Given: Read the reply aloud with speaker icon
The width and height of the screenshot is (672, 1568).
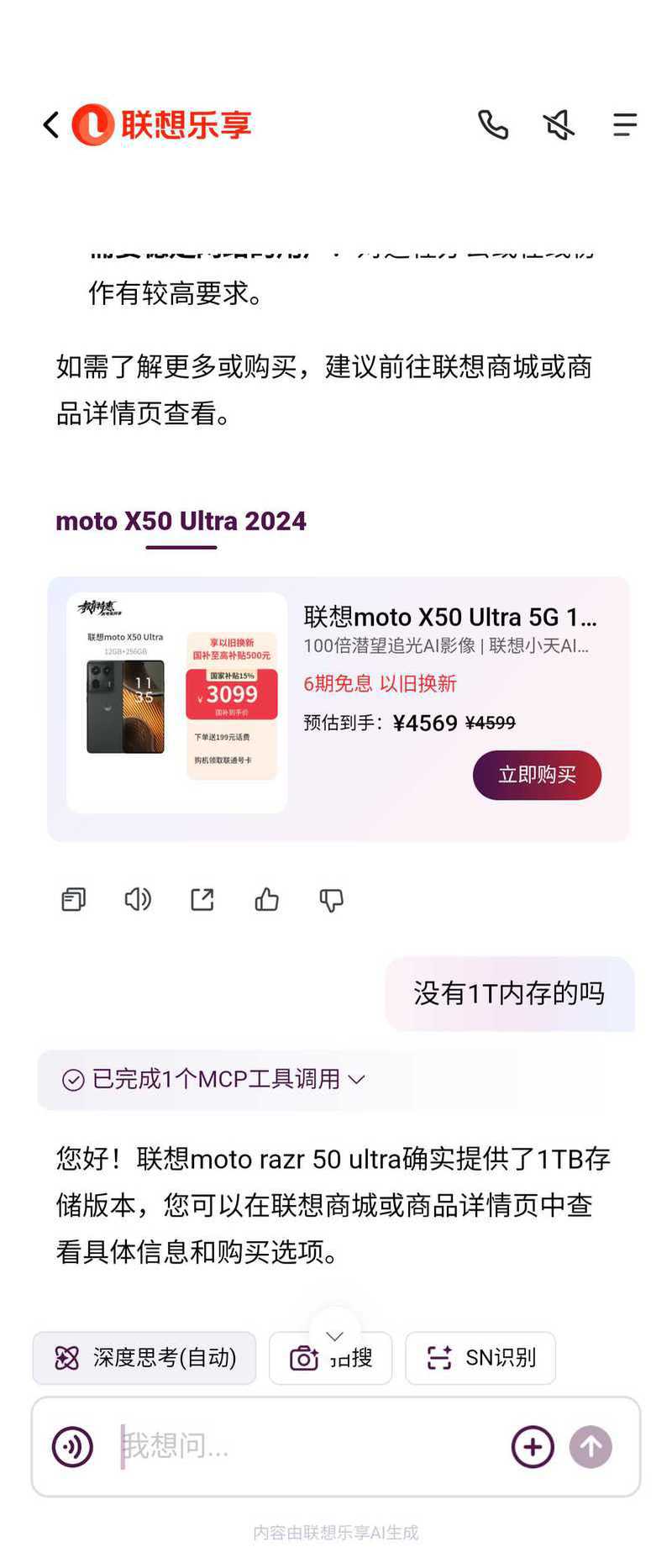Looking at the screenshot, I should tap(138, 900).
